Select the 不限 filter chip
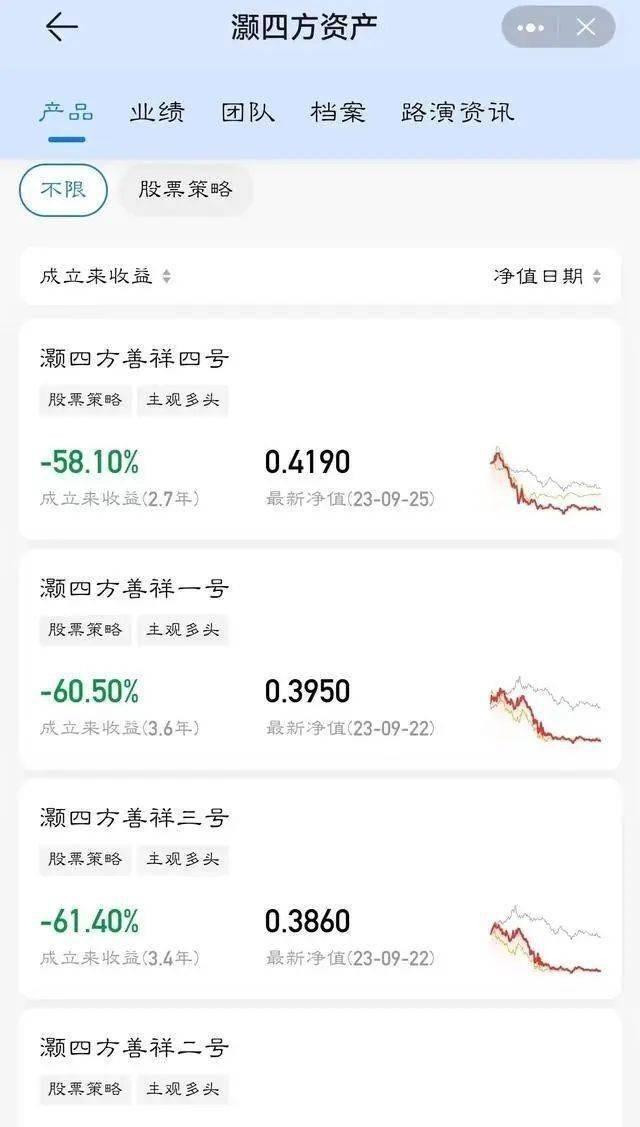Viewport: 640px width, 1127px height. 63,190
